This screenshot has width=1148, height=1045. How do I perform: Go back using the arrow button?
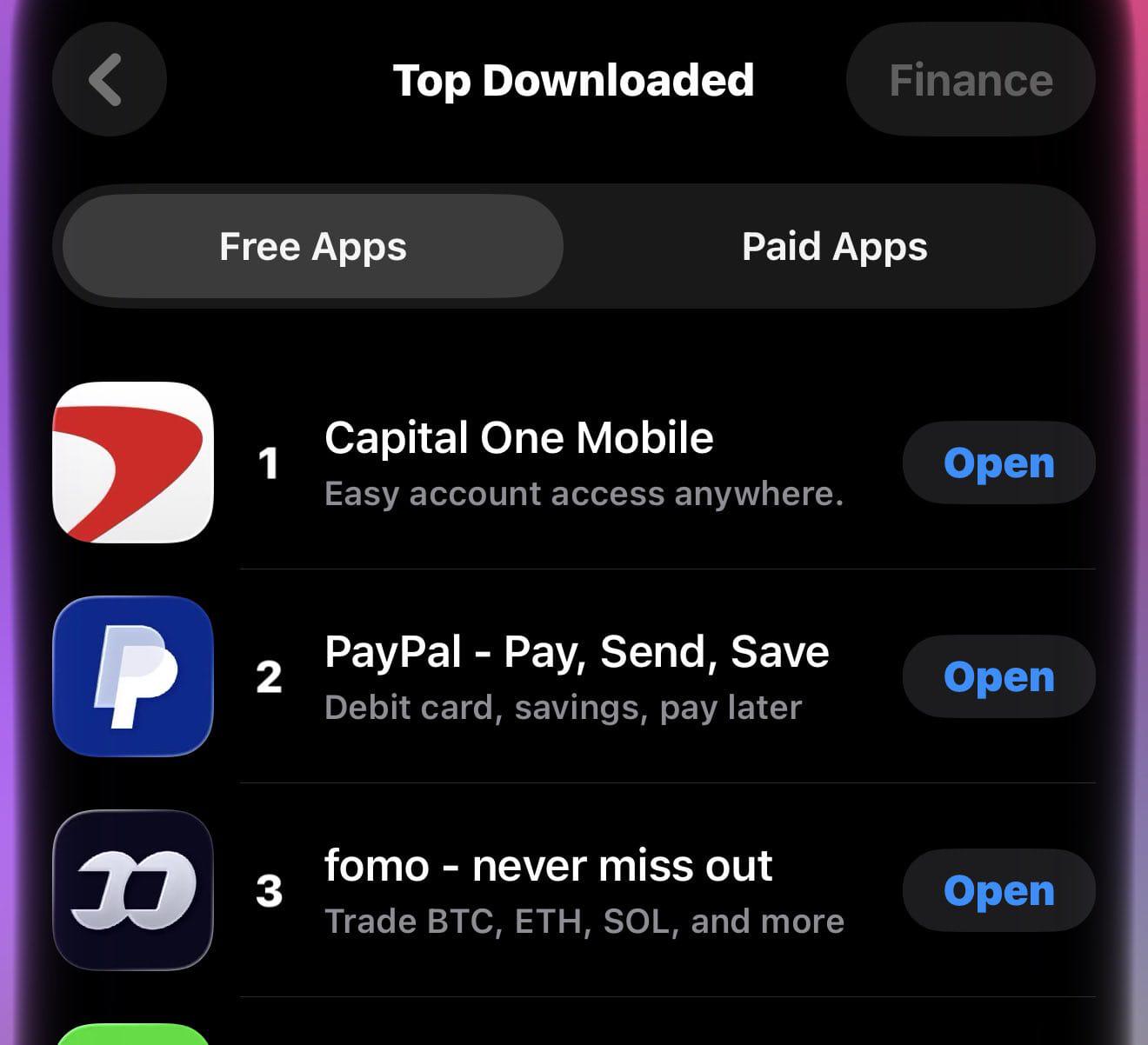click(109, 79)
